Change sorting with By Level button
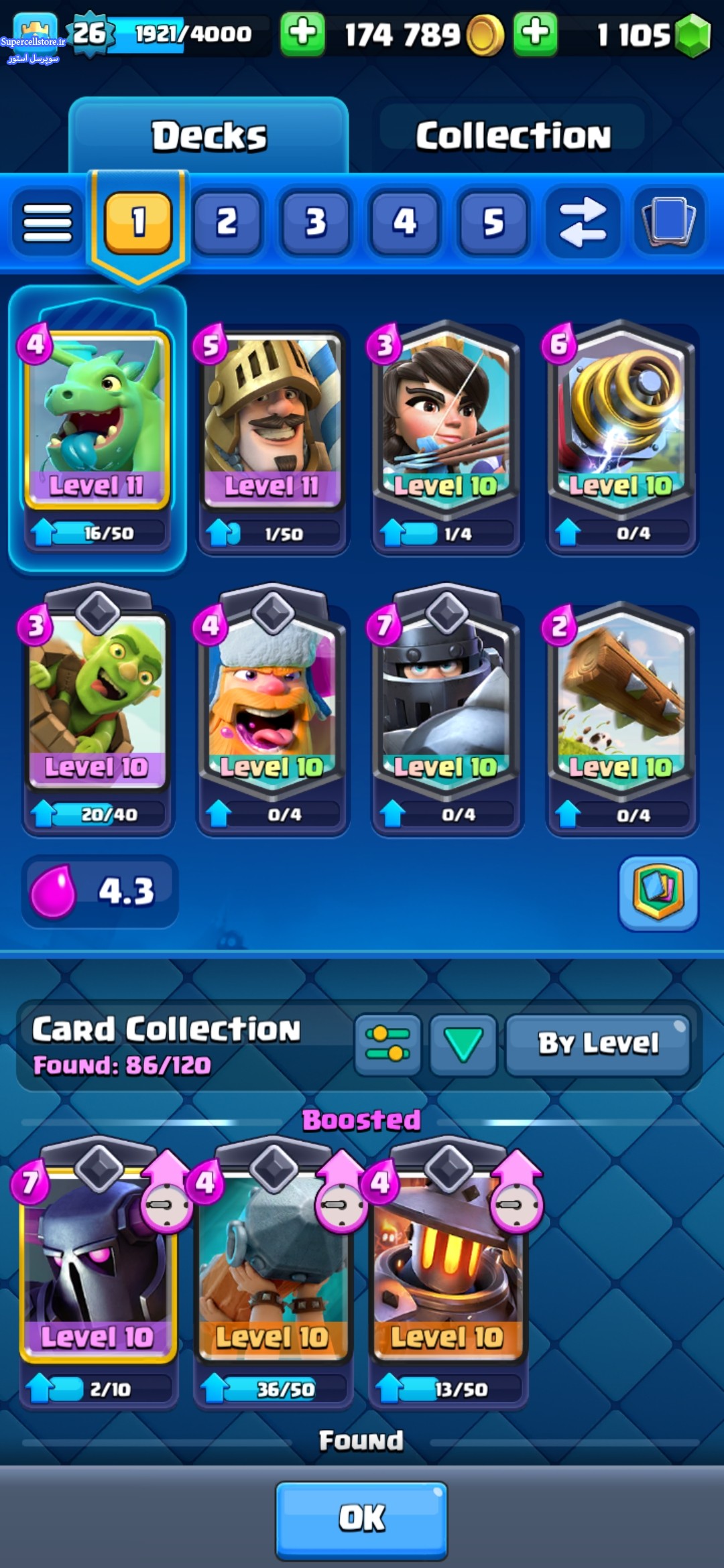 click(598, 1045)
